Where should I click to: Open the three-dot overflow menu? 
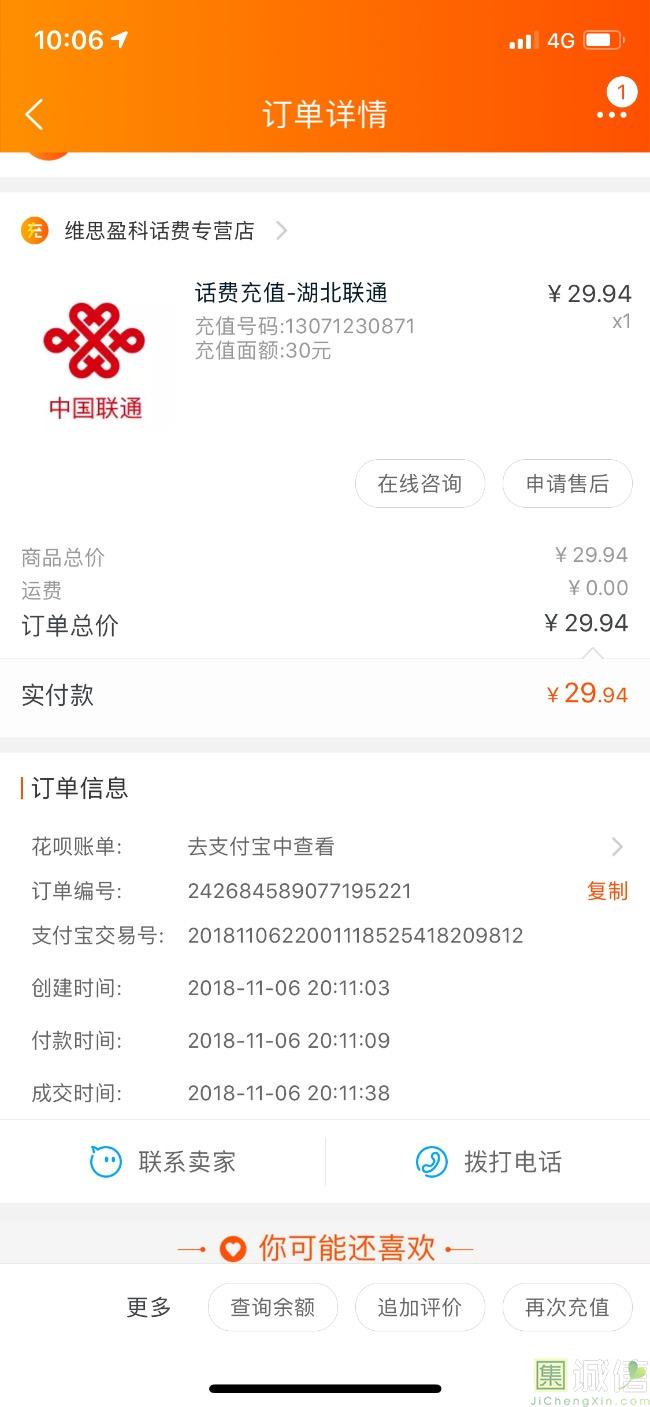[x=612, y=115]
